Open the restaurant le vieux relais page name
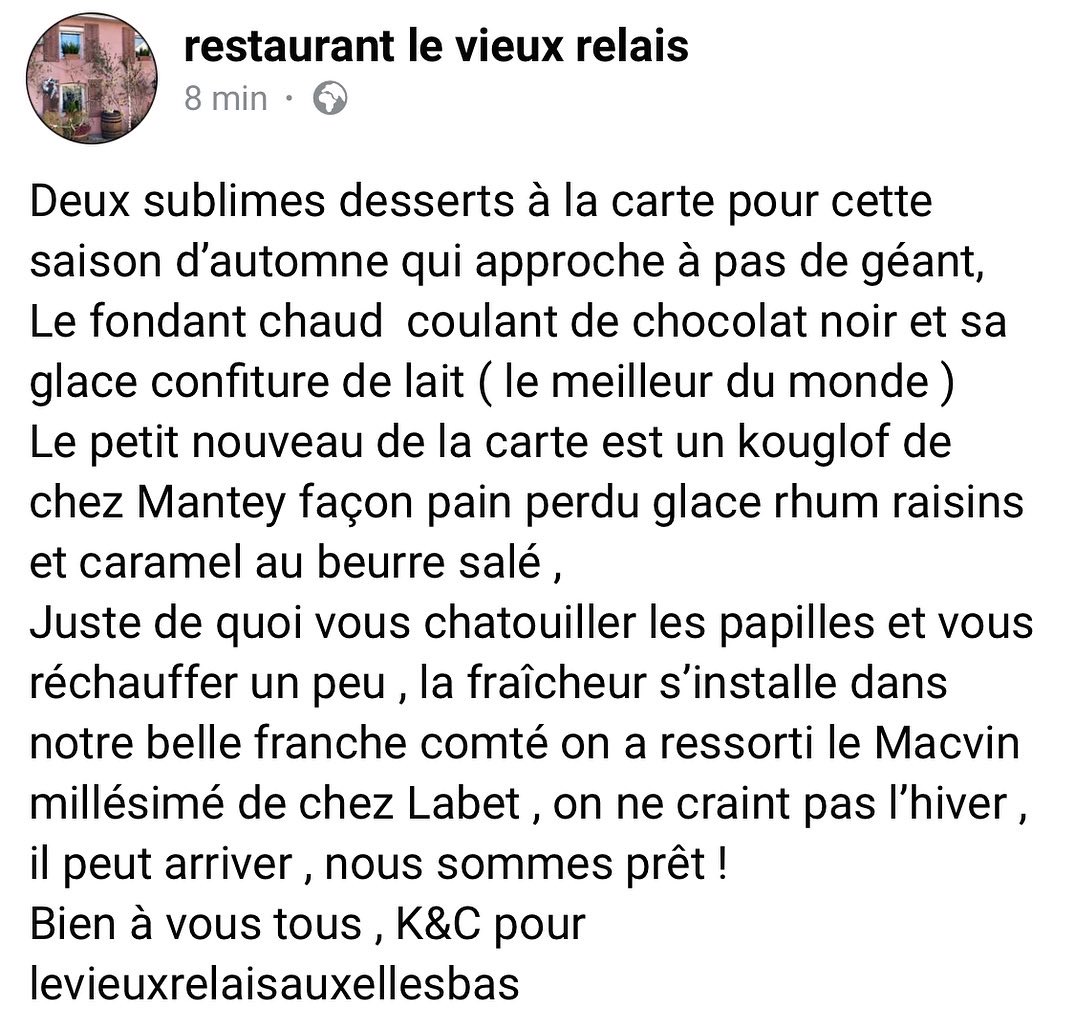The width and height of the screenshot is (1075, 1029). pyautogui.click(x=436, y=46)
